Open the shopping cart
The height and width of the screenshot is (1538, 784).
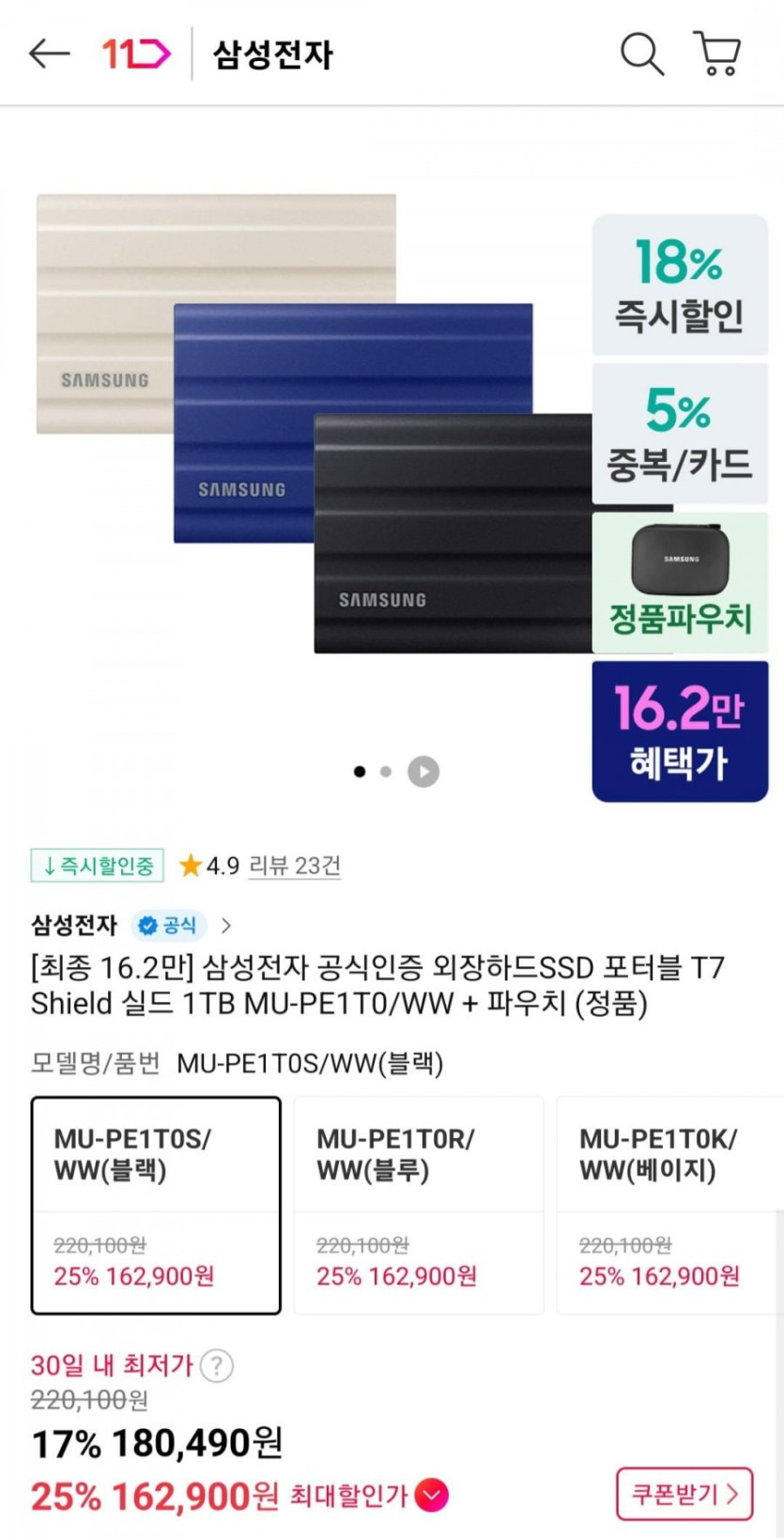(717, 54)
